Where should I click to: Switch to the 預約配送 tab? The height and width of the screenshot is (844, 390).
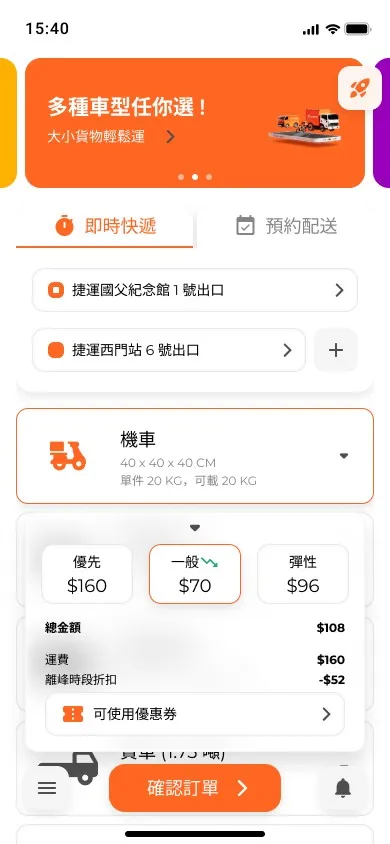(x=286, y=226)
